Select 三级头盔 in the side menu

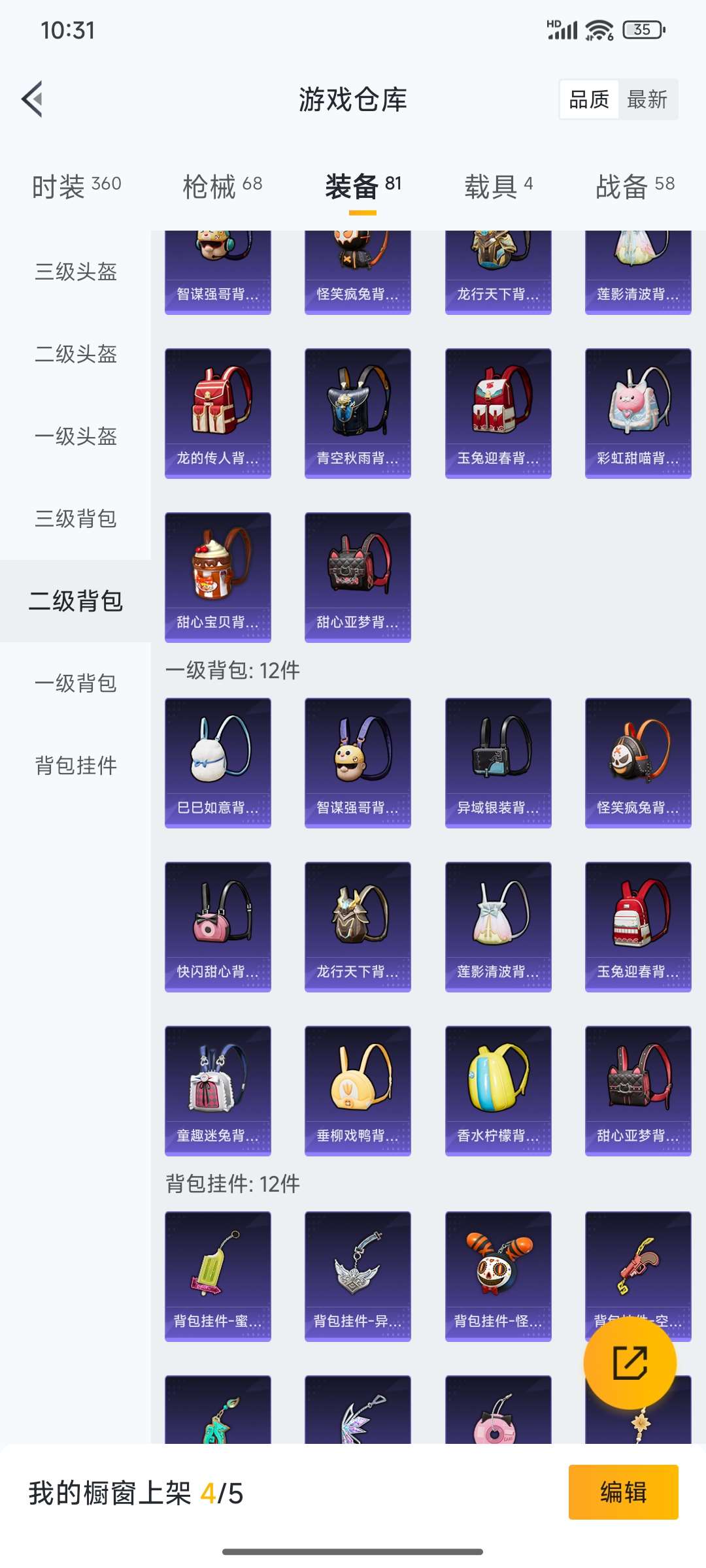(x=76, y=272)
